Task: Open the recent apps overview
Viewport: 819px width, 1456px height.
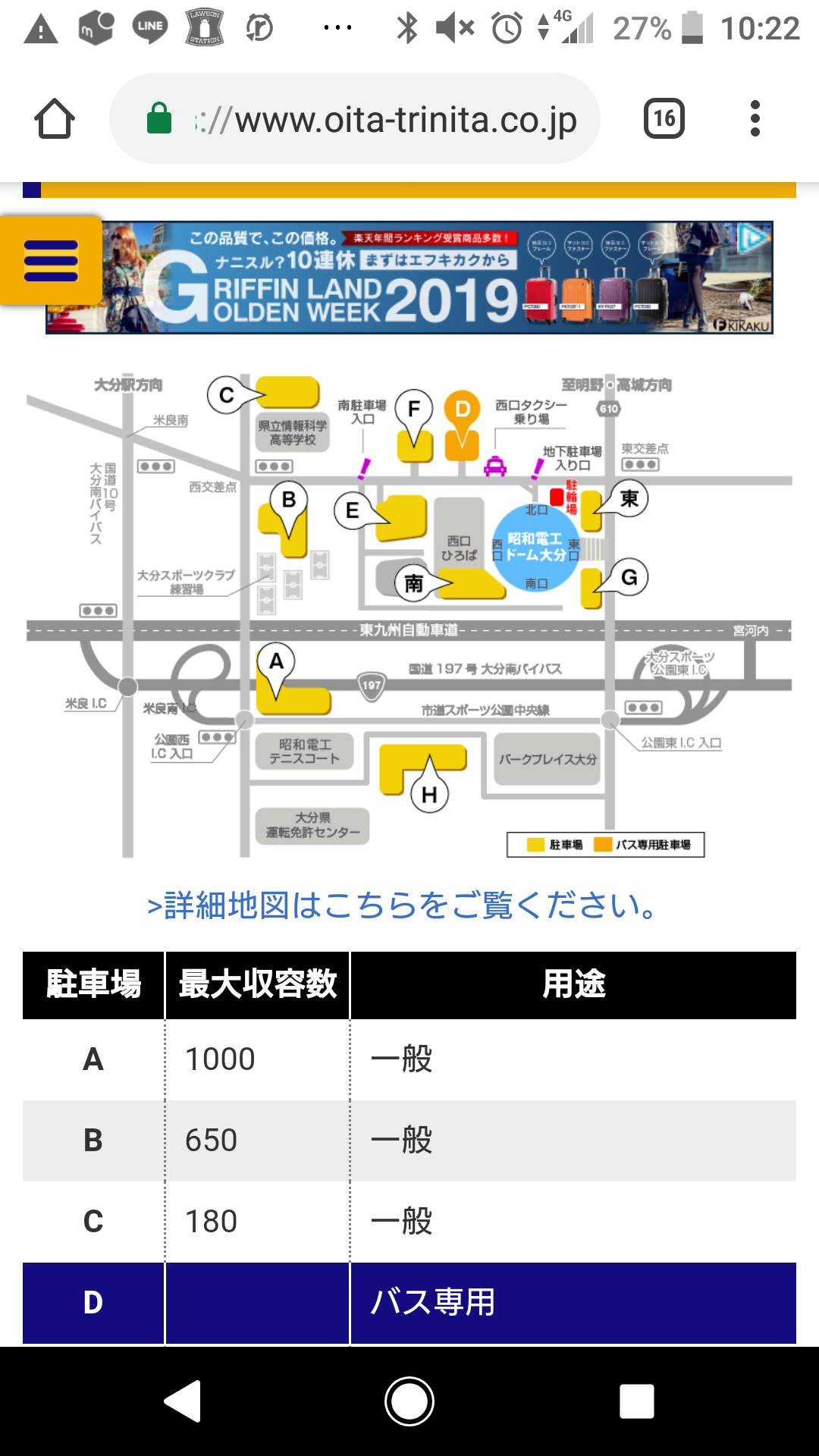Action: coord(636,1401)
